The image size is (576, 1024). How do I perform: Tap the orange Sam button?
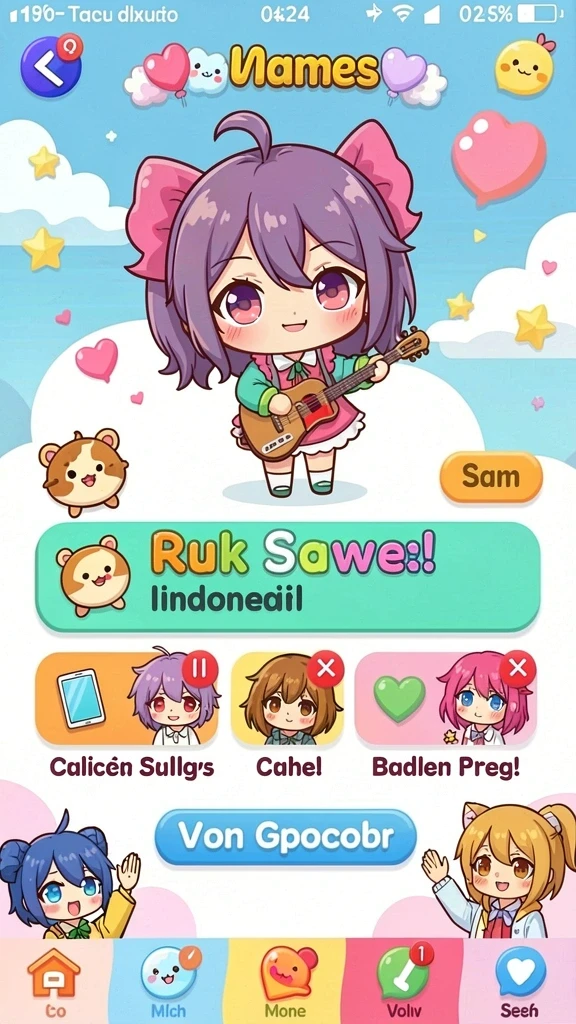coord(491,477)
